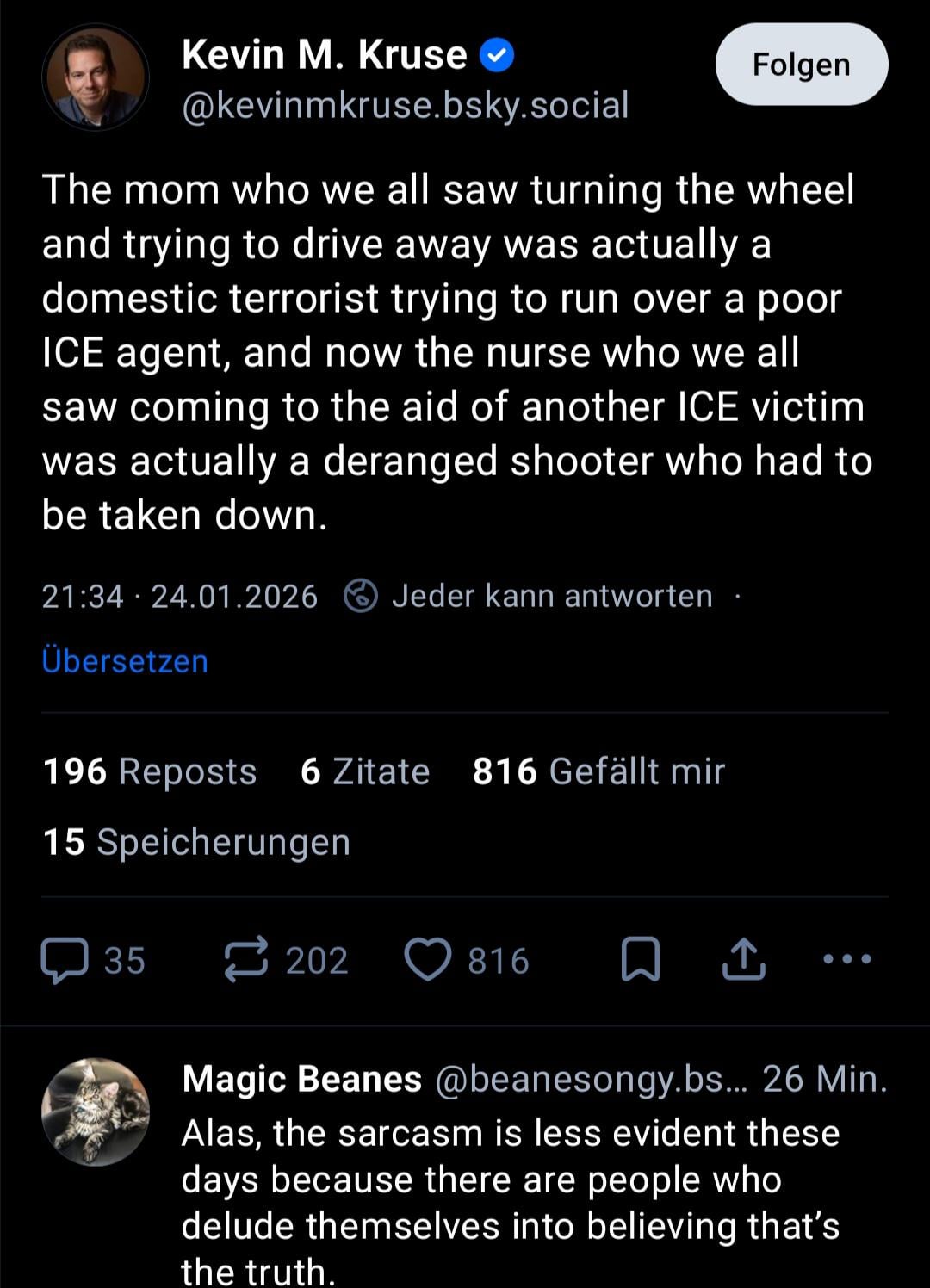View the 196 Reposts list
This screenshot has height=1288, width=930.
pyautogui.click(x=150, y=771)
